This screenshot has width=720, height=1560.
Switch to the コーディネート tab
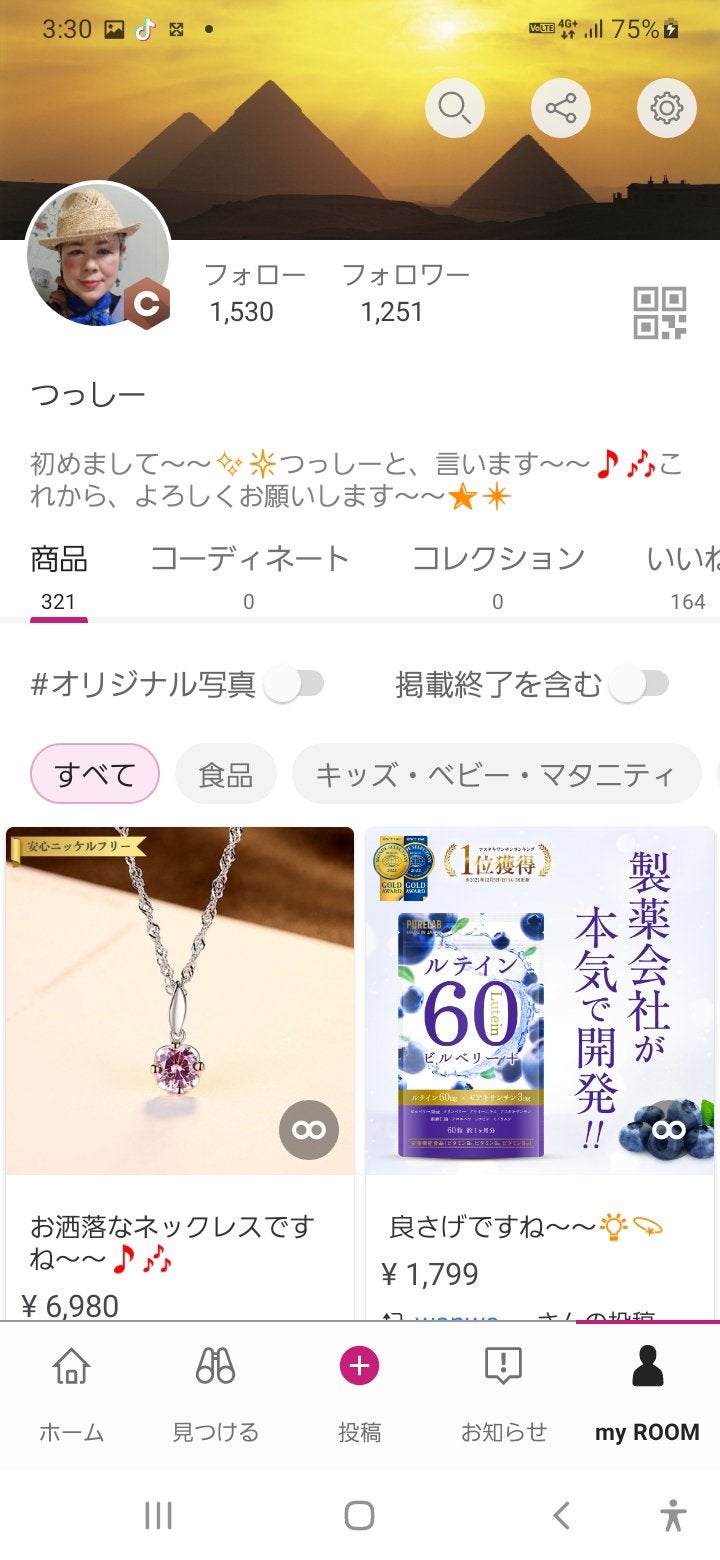[x=247, y=558]
